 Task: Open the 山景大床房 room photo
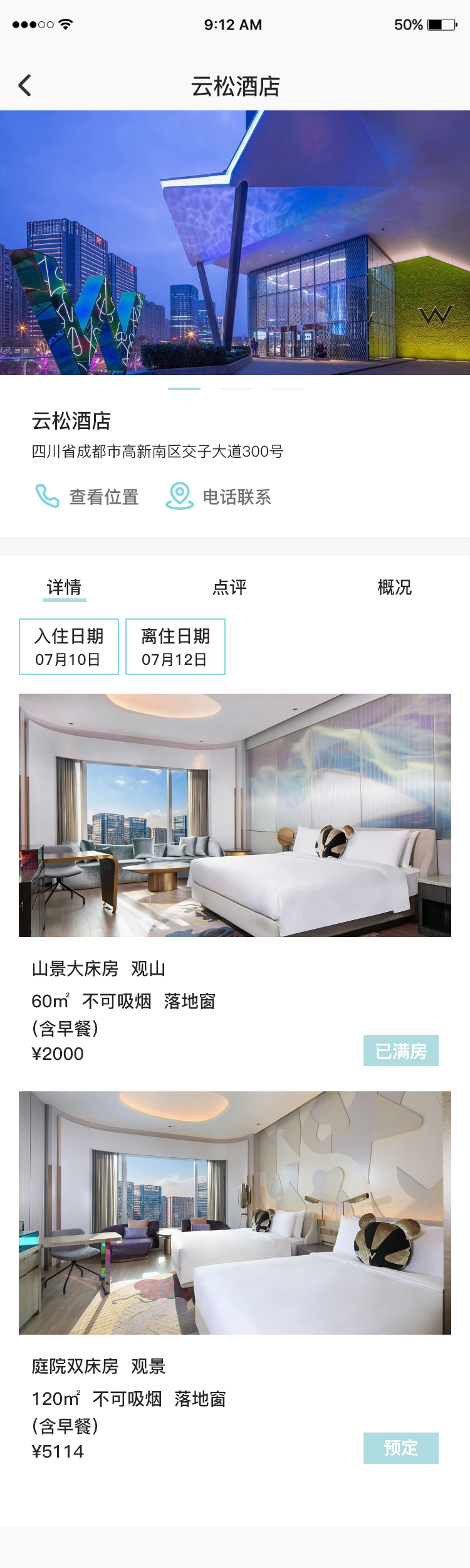(x=235, y=815)
